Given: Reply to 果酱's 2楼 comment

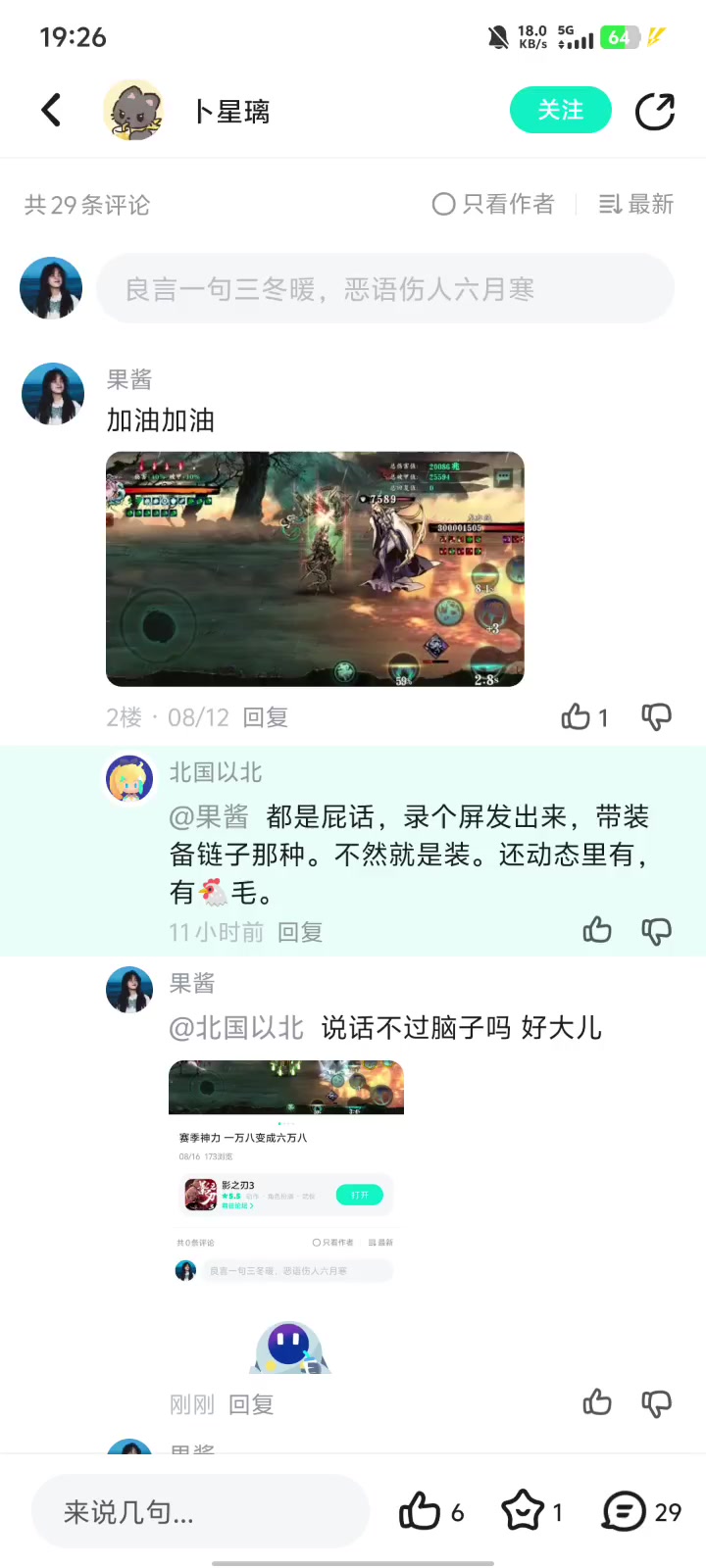Looking at the screenshot, I should pyautogui.click(x=265, y=717).
